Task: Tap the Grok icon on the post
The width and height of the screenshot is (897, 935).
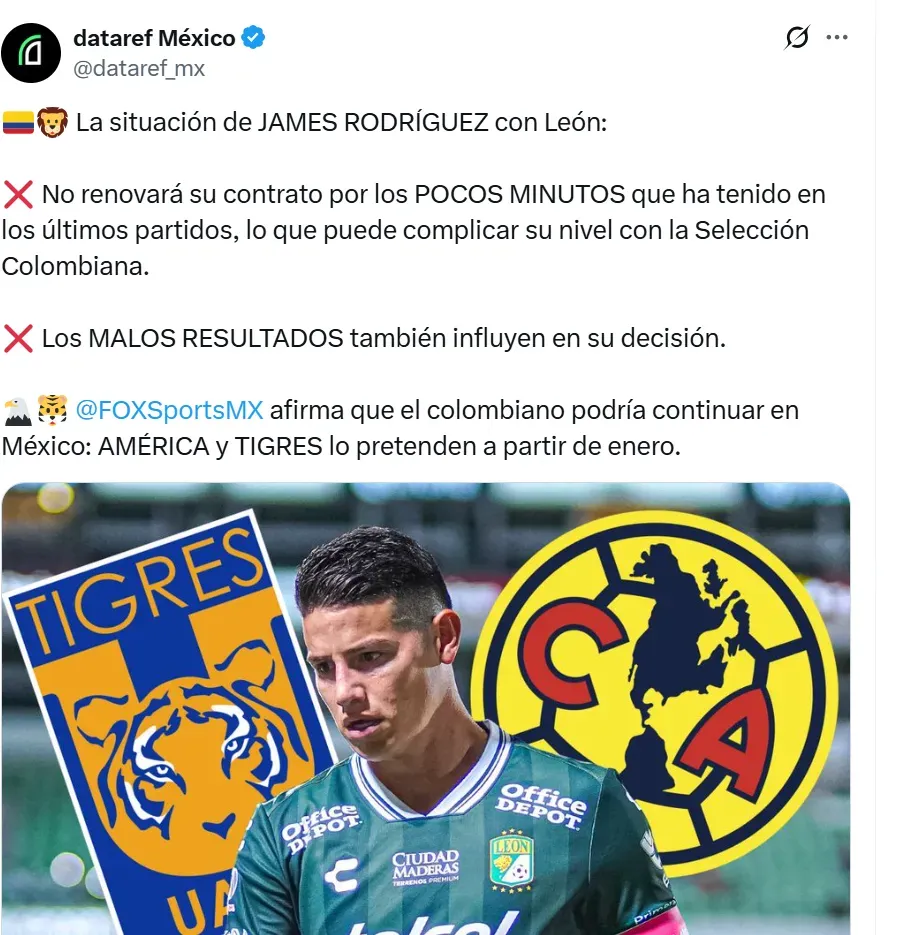Action: (x=797, y=38)
